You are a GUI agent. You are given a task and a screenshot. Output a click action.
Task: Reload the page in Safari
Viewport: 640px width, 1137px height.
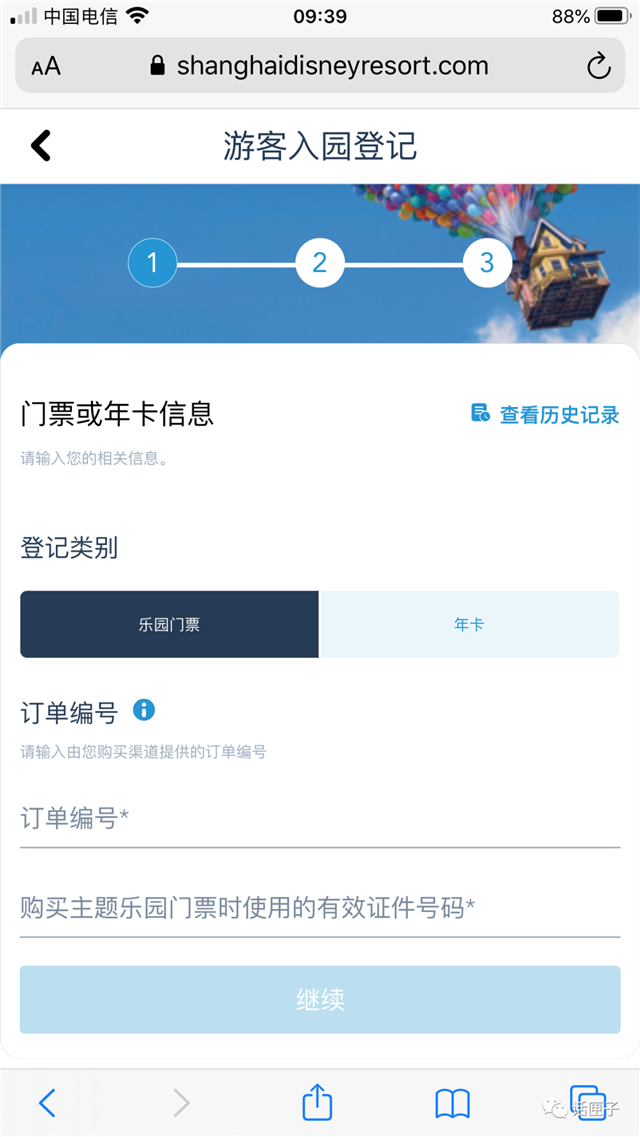(599, 66)
